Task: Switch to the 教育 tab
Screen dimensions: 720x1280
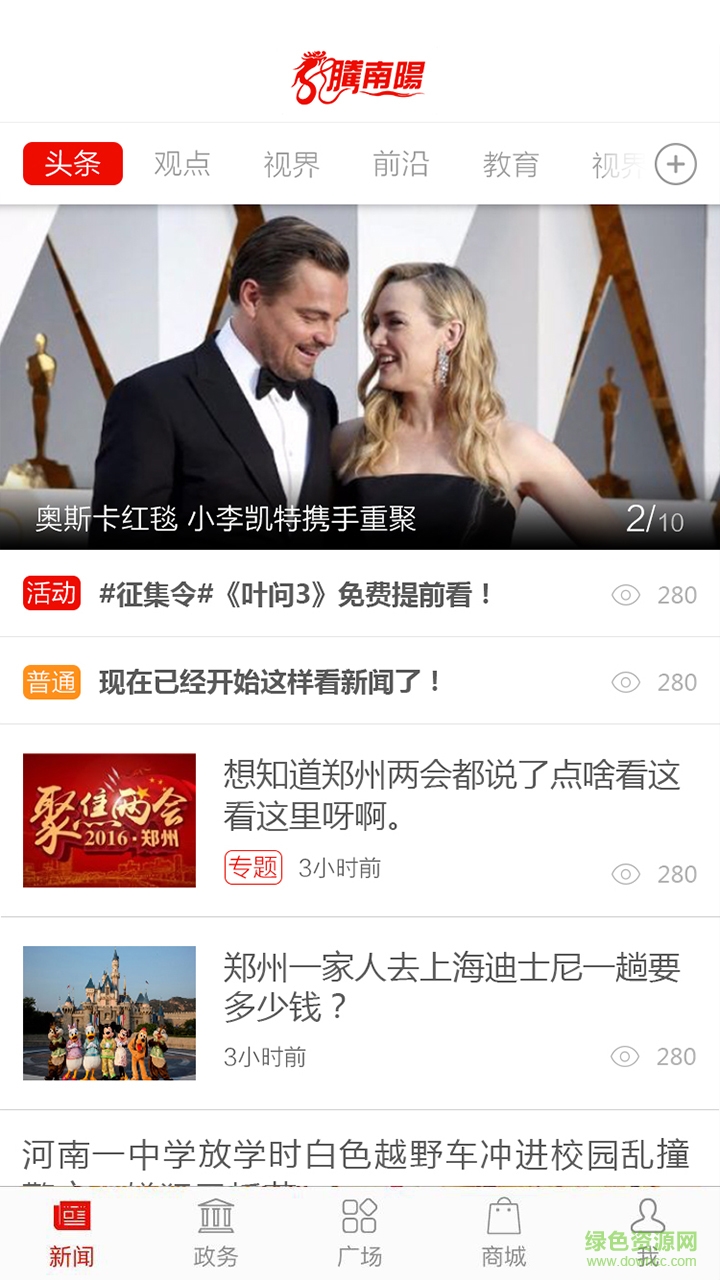Action: coord(513,163)
